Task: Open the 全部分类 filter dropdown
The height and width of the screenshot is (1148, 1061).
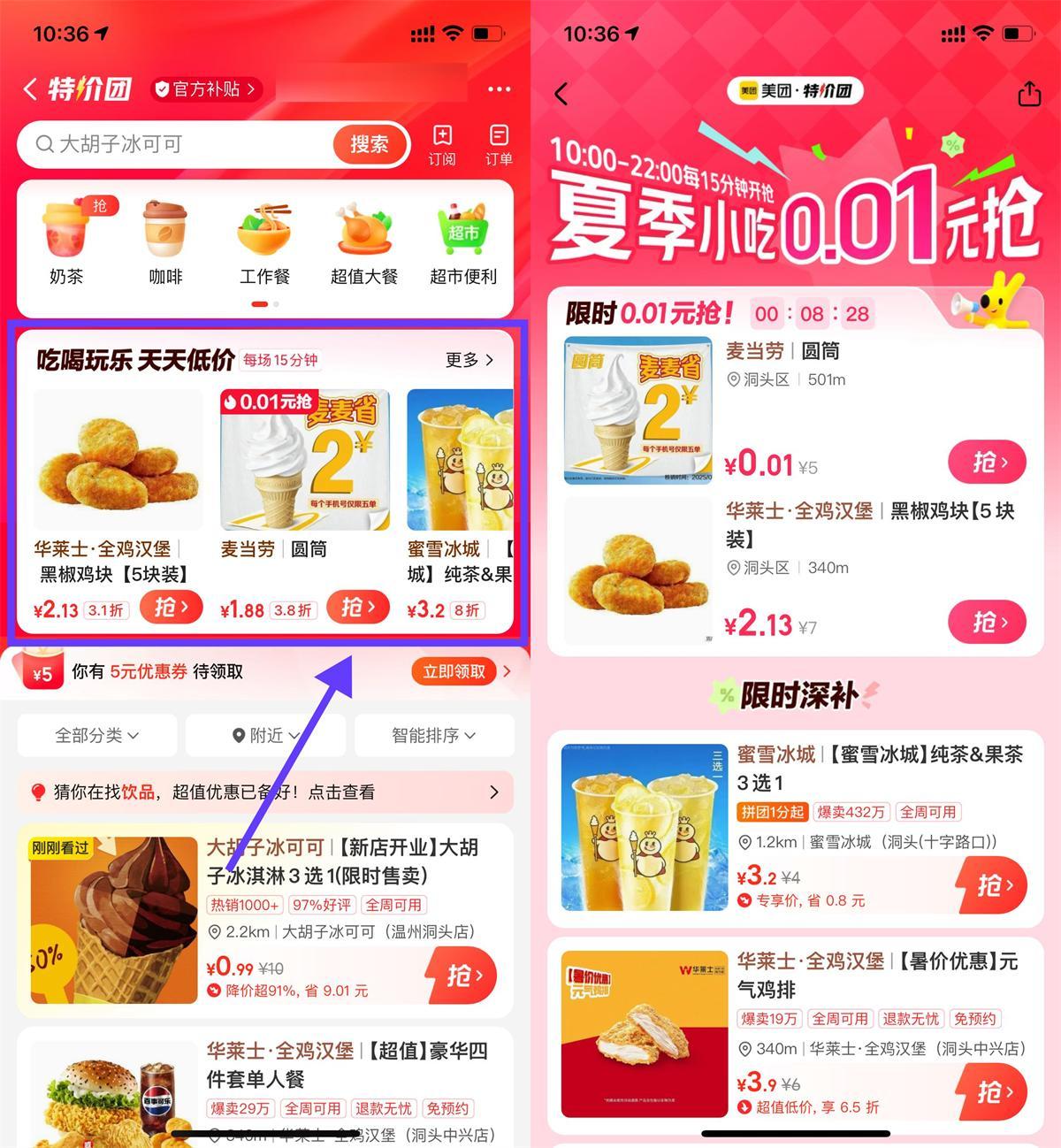Action: (x=95, y=735)
